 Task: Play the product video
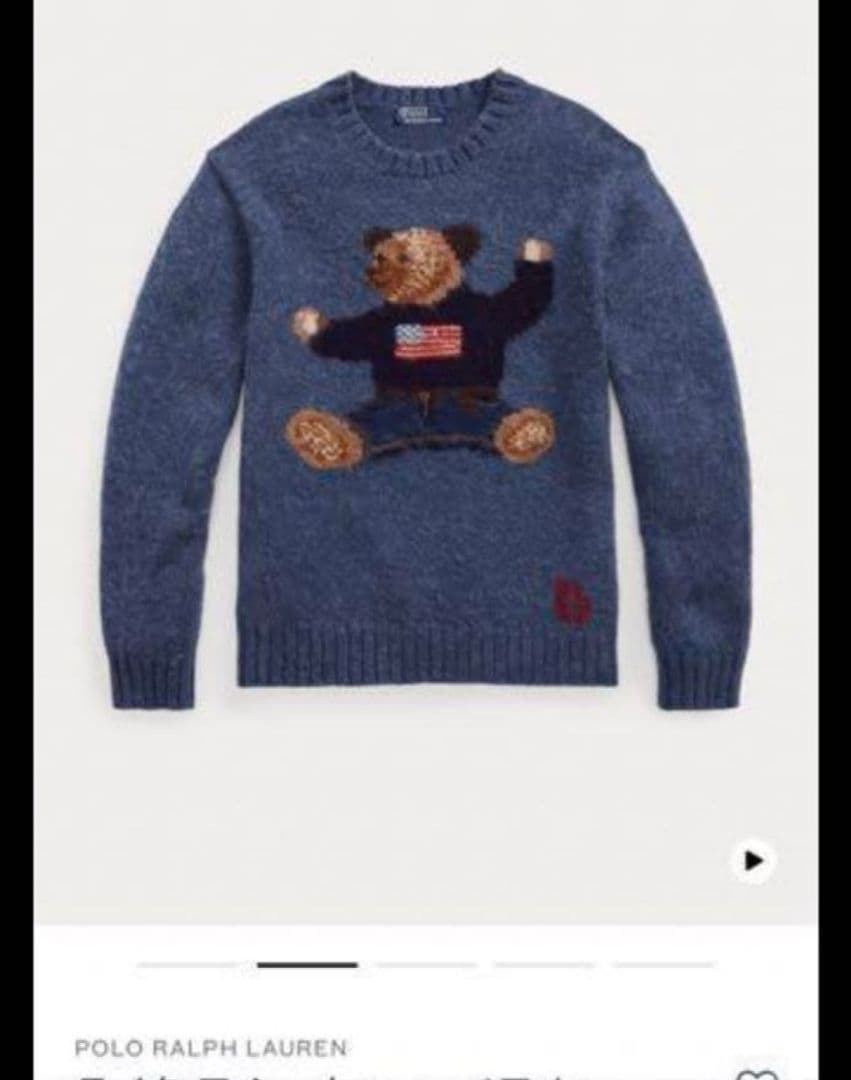(753, 860)
